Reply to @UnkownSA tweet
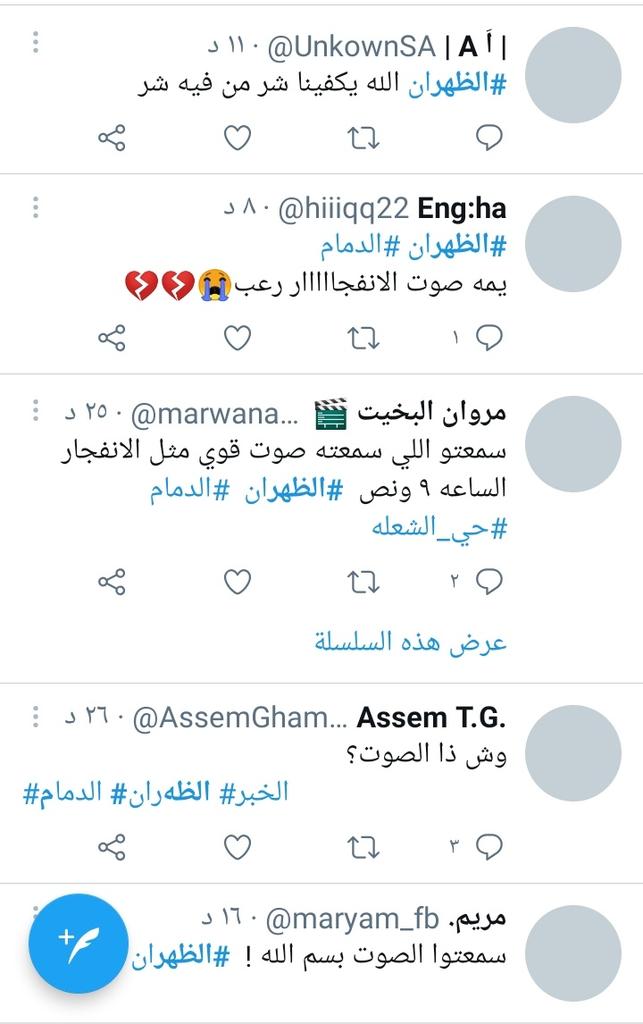Viewport: 643px width, 1024px height. [487, 138]
